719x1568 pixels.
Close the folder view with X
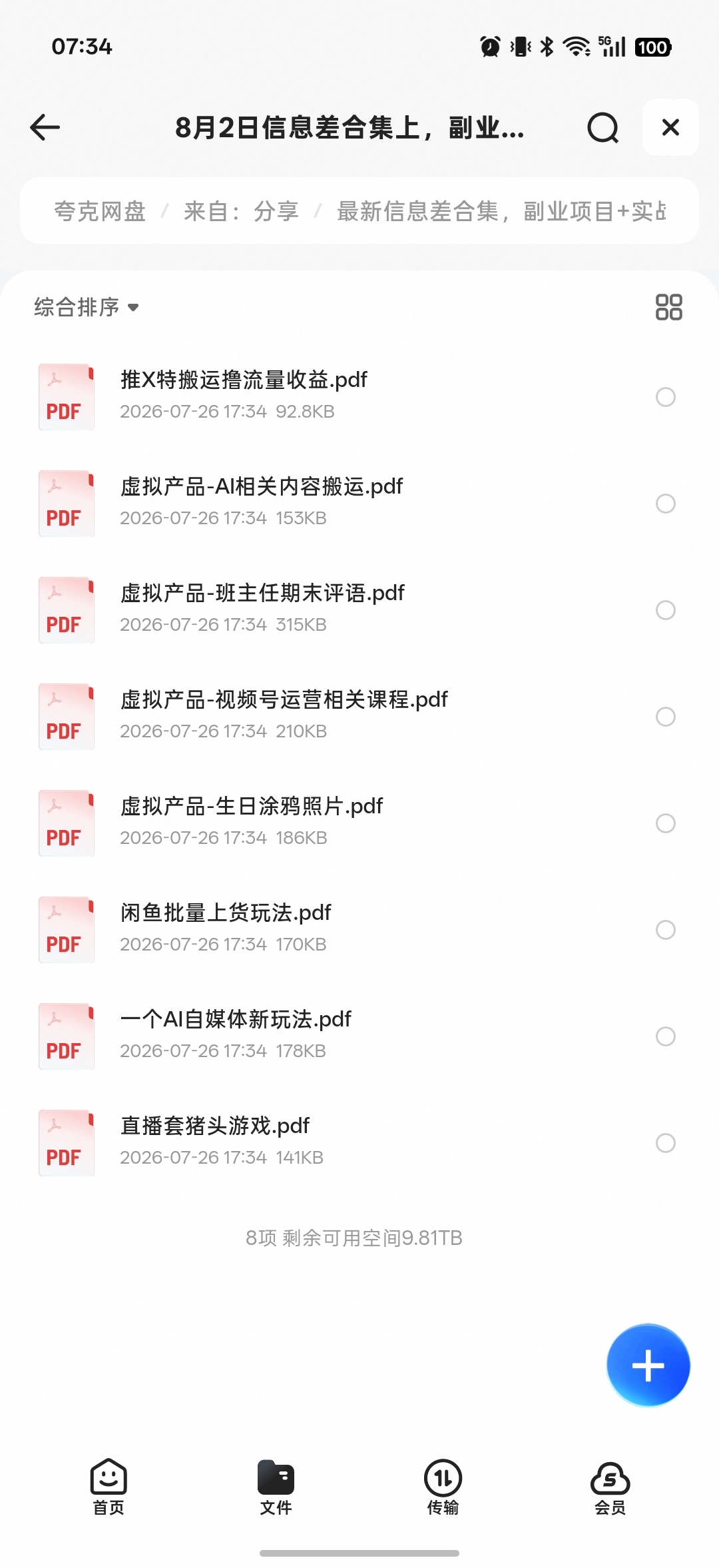point(670,127)
